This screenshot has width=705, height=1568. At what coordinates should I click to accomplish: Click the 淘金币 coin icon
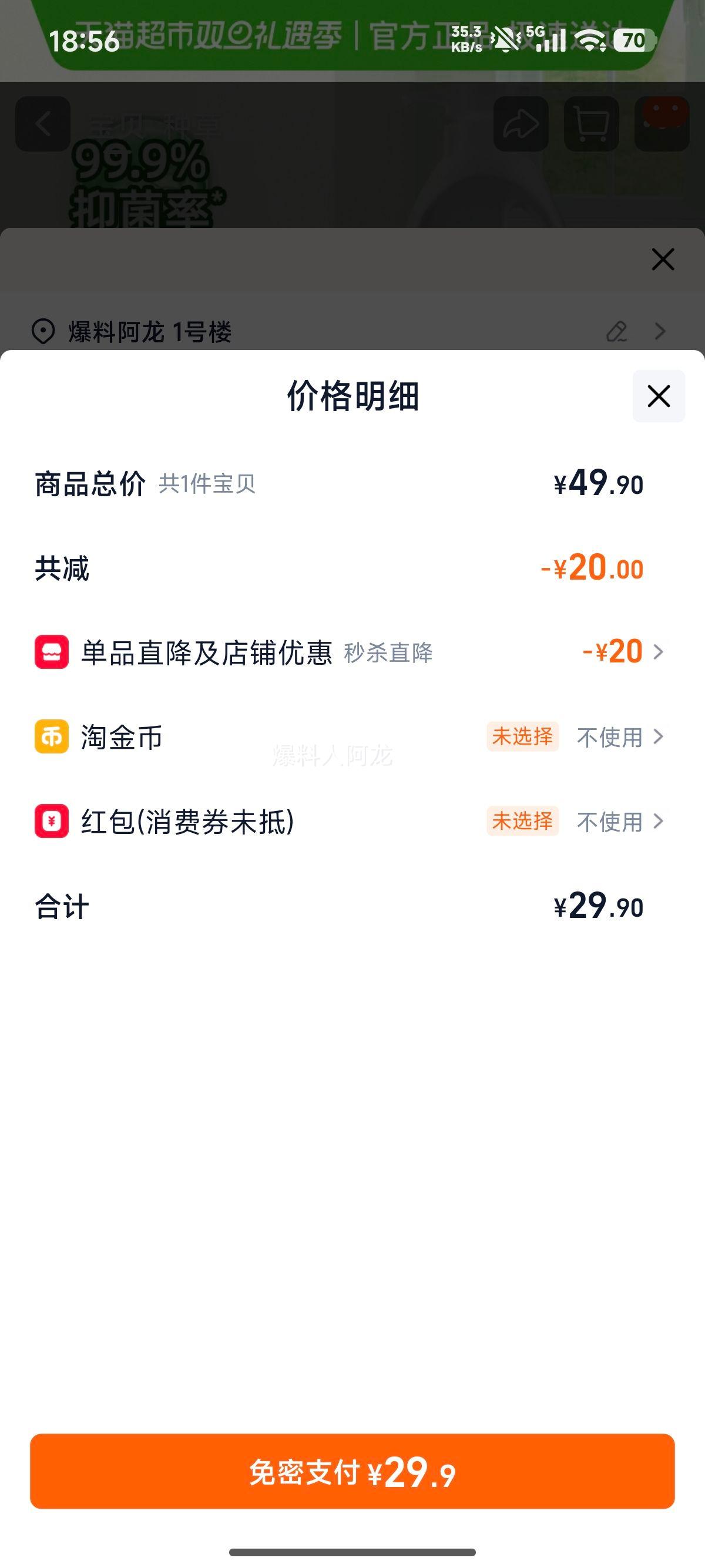pyautogui.click(x=51, y=737)
